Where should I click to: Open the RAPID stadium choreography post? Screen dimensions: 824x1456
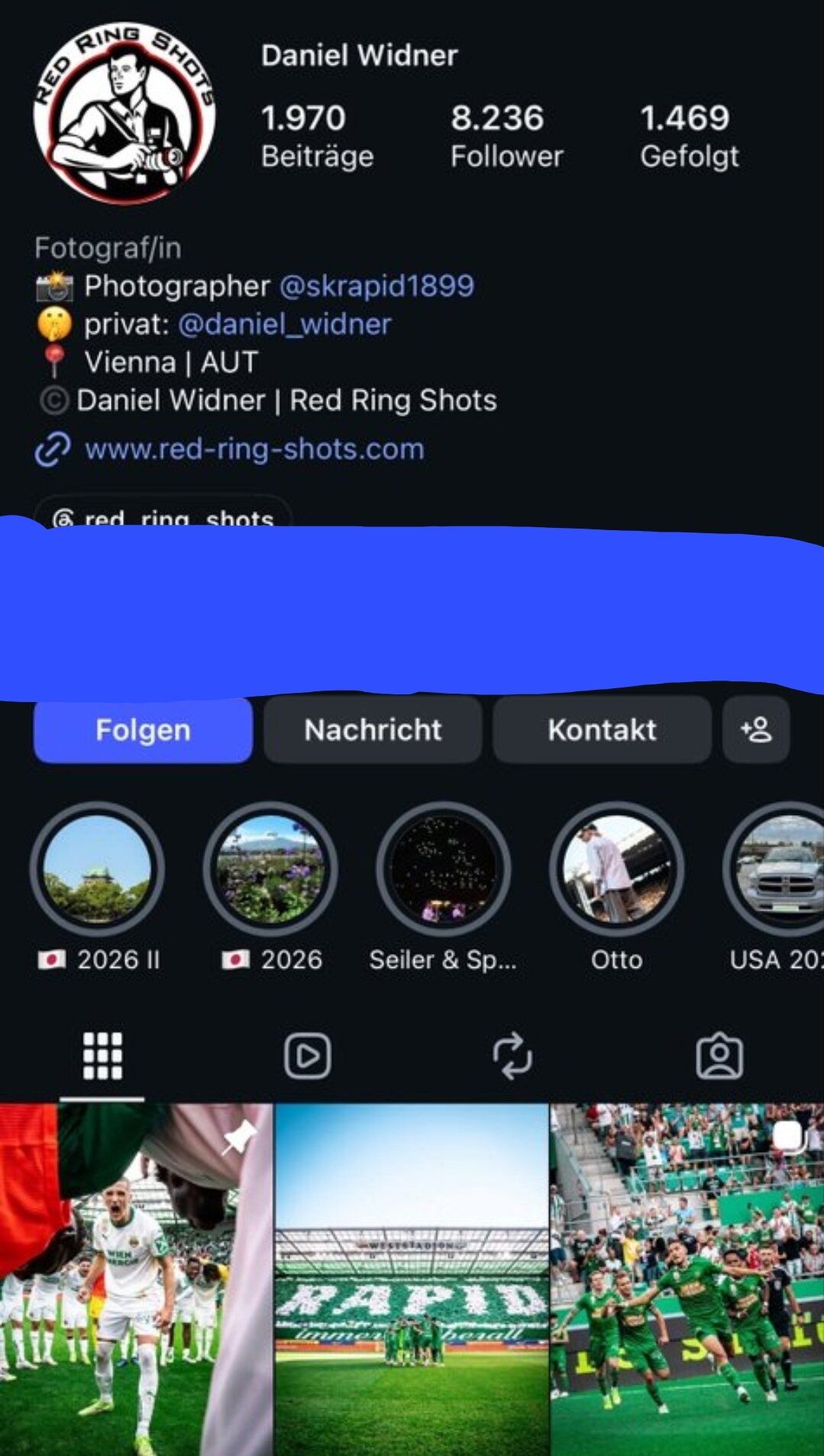pyautogui.click(x=412, y=1280)
